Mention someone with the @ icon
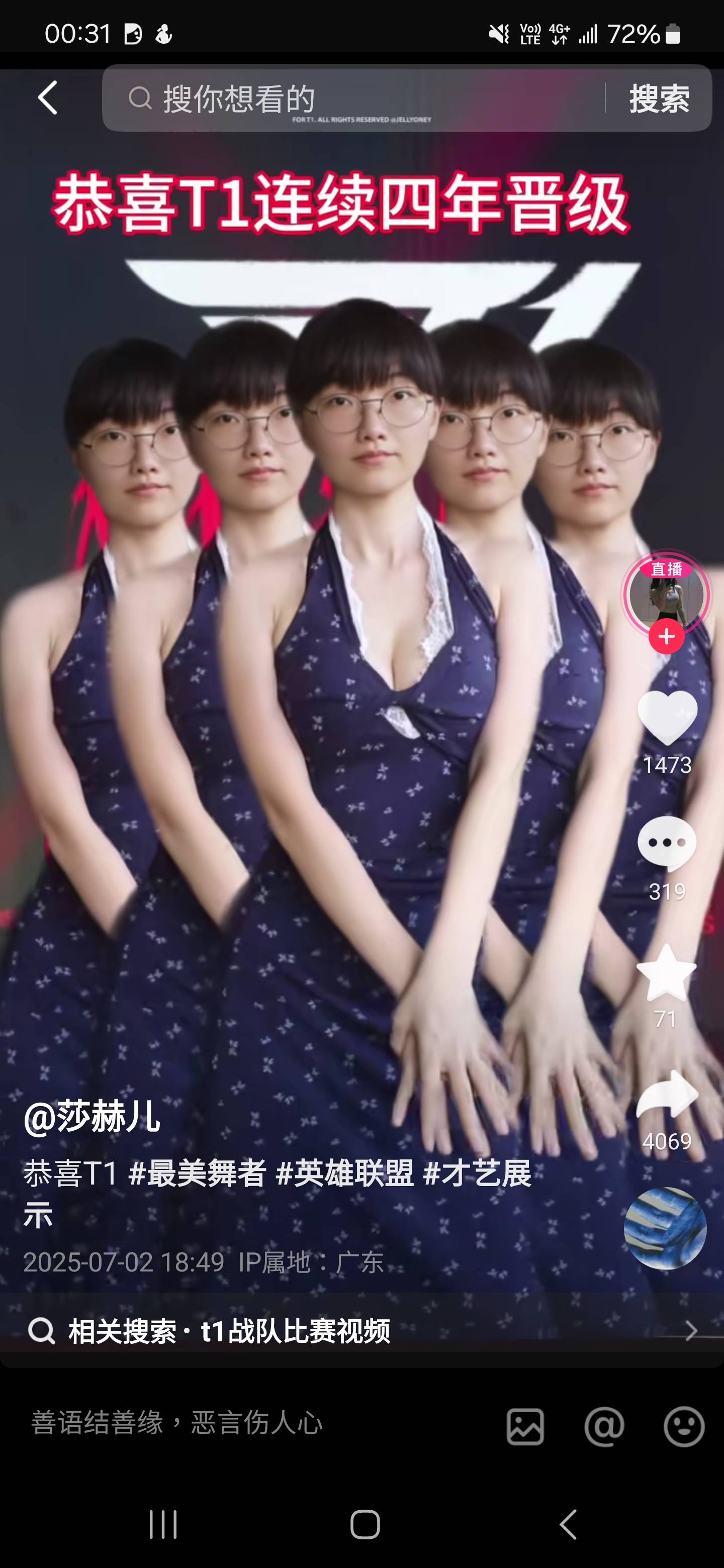This screenshot has height=1568, width=724. coord(604,1426)
